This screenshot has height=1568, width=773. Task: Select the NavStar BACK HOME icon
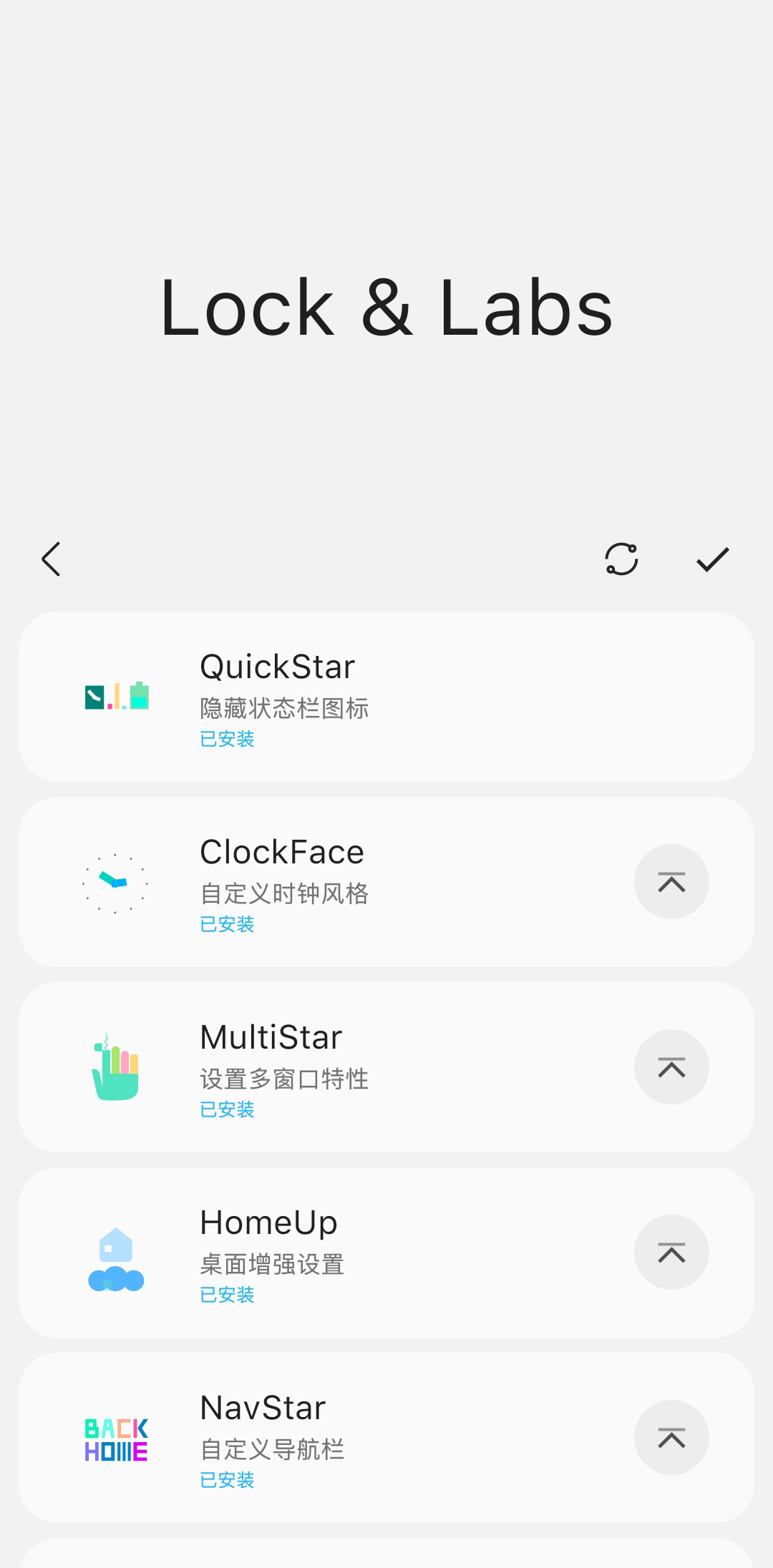pos(117,1438)
